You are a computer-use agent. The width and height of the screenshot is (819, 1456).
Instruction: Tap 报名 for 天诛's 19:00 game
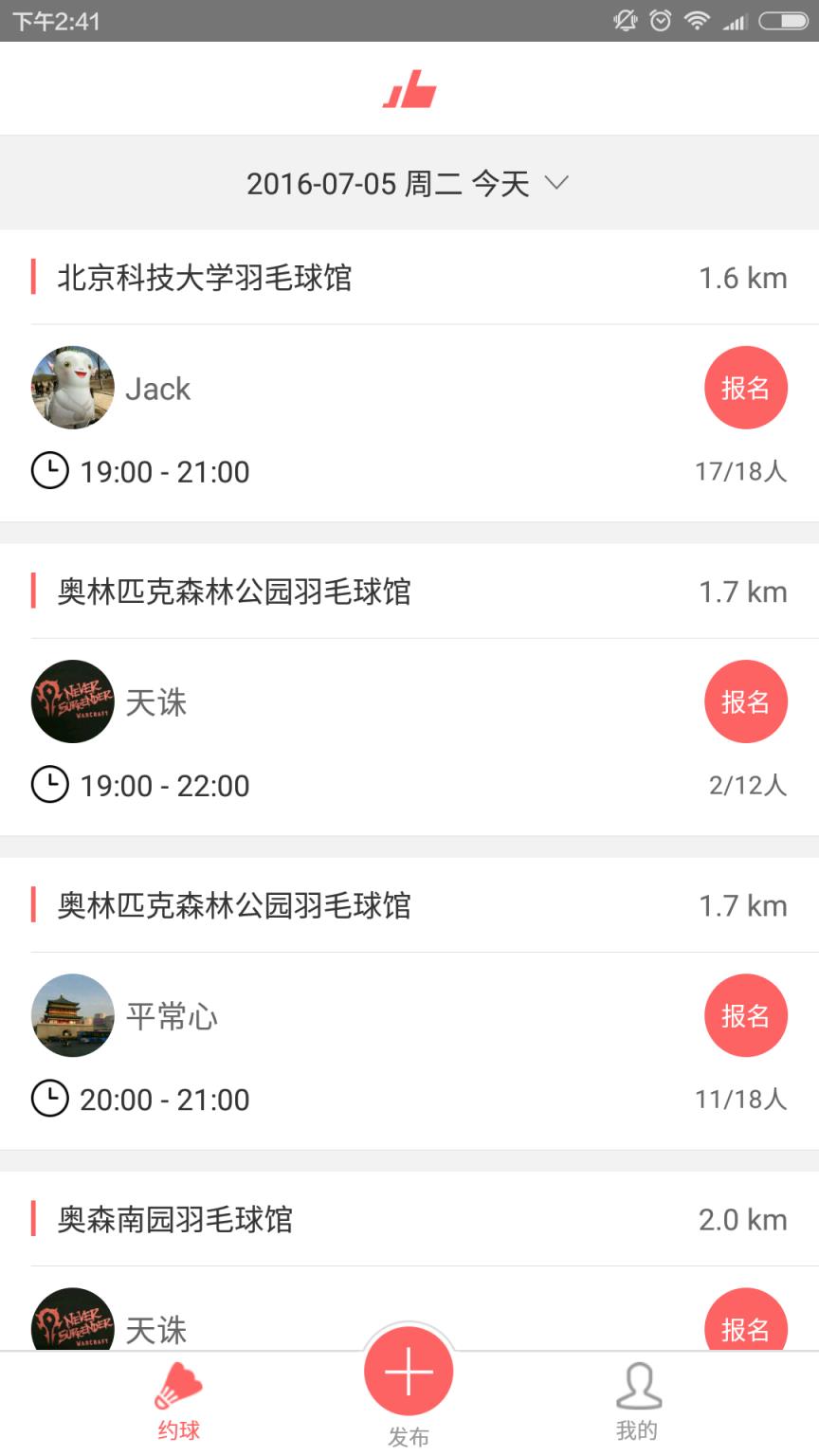pos(746,701)
